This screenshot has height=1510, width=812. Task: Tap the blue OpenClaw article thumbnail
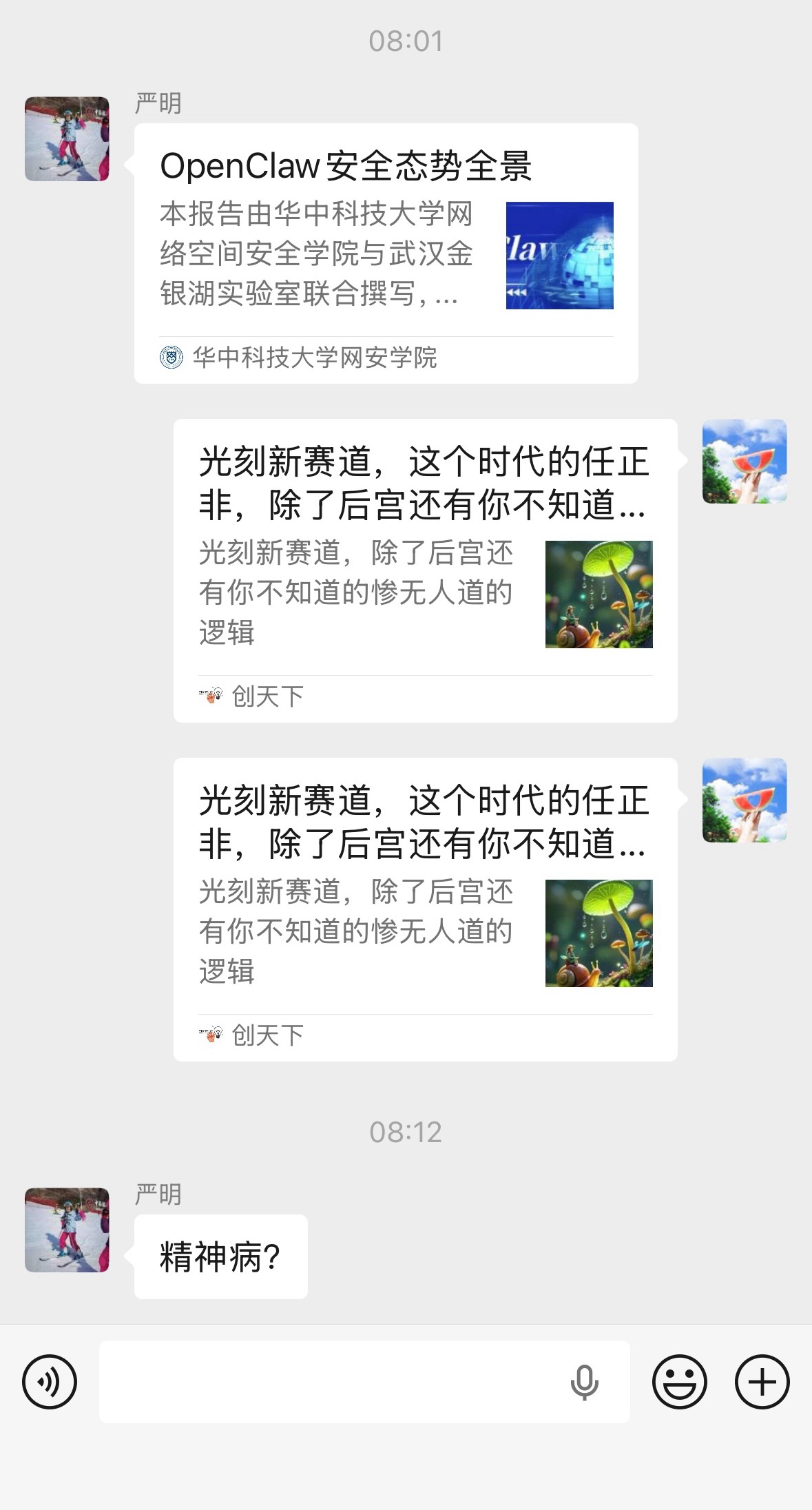(559, 255)
